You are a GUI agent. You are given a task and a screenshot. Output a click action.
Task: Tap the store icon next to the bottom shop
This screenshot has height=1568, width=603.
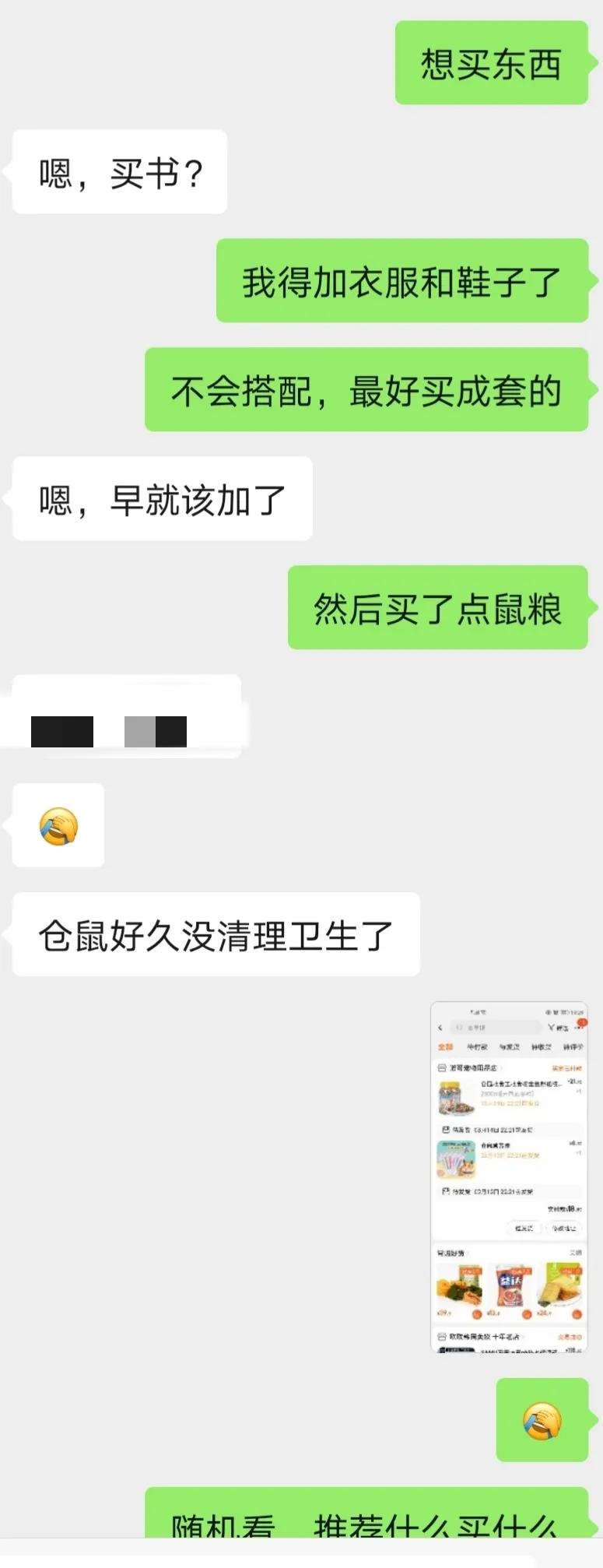[443, 1336]
